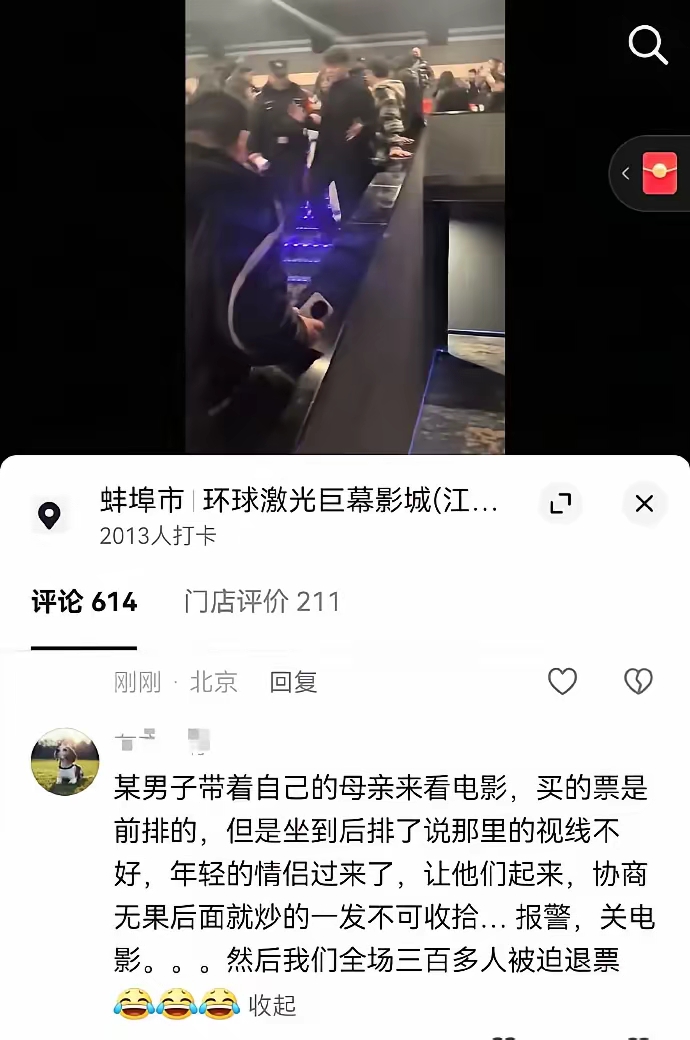
Task: Reply to the Beijing comment via 回复
Action: [293, 682]
